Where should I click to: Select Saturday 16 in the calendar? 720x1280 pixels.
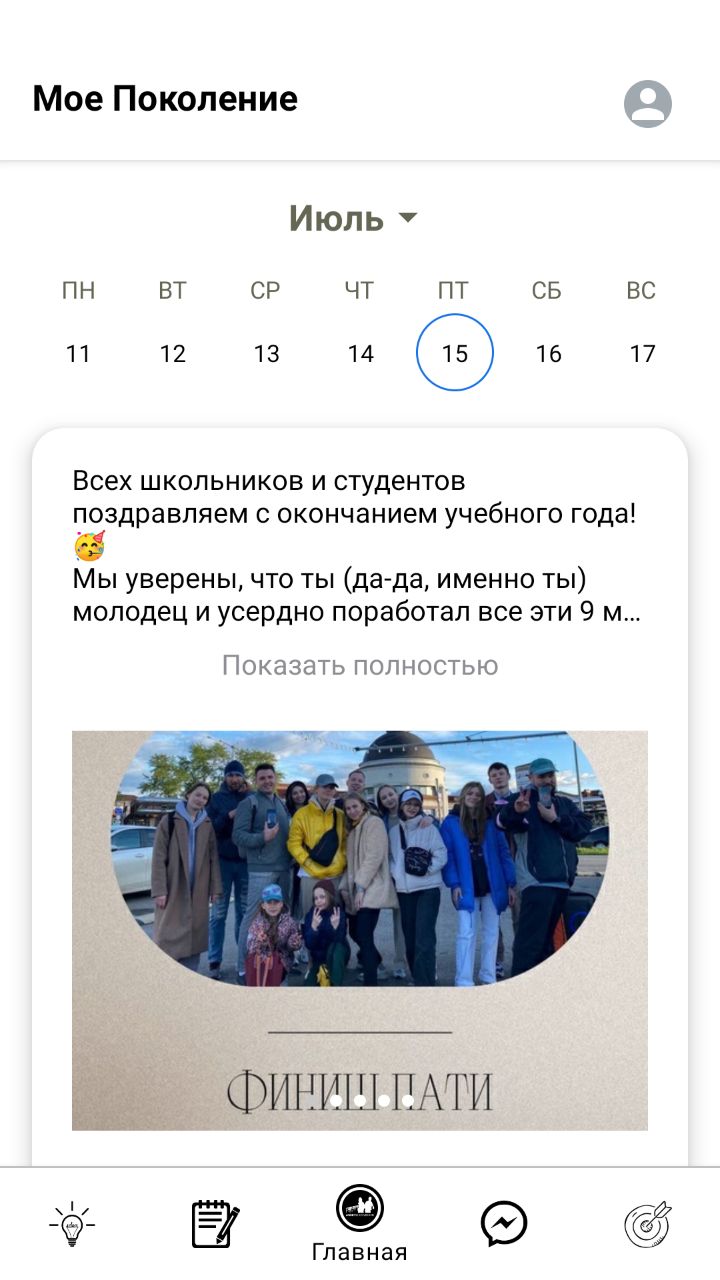(x=548, y=353)
